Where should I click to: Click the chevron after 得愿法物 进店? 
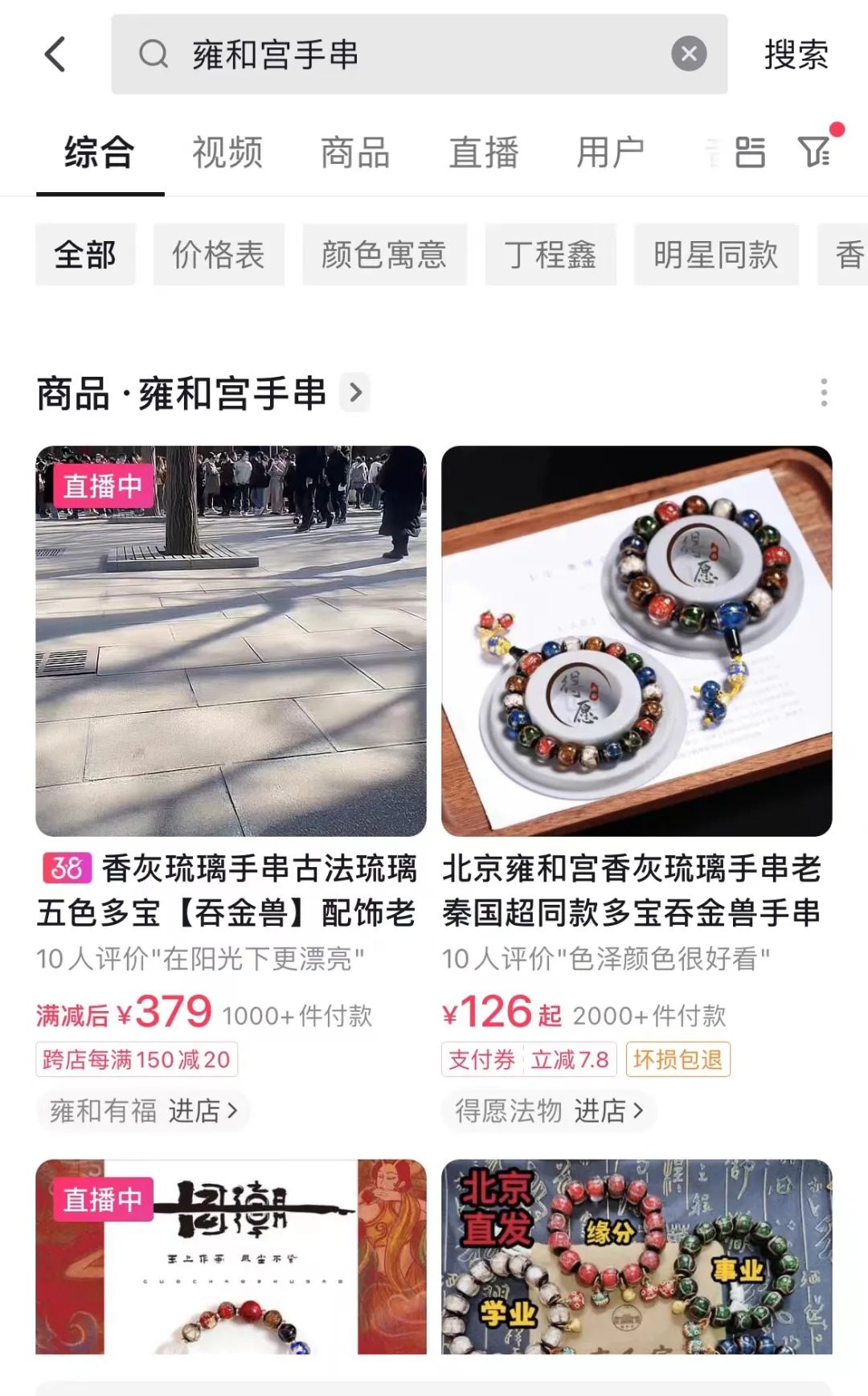point(641,1111)
